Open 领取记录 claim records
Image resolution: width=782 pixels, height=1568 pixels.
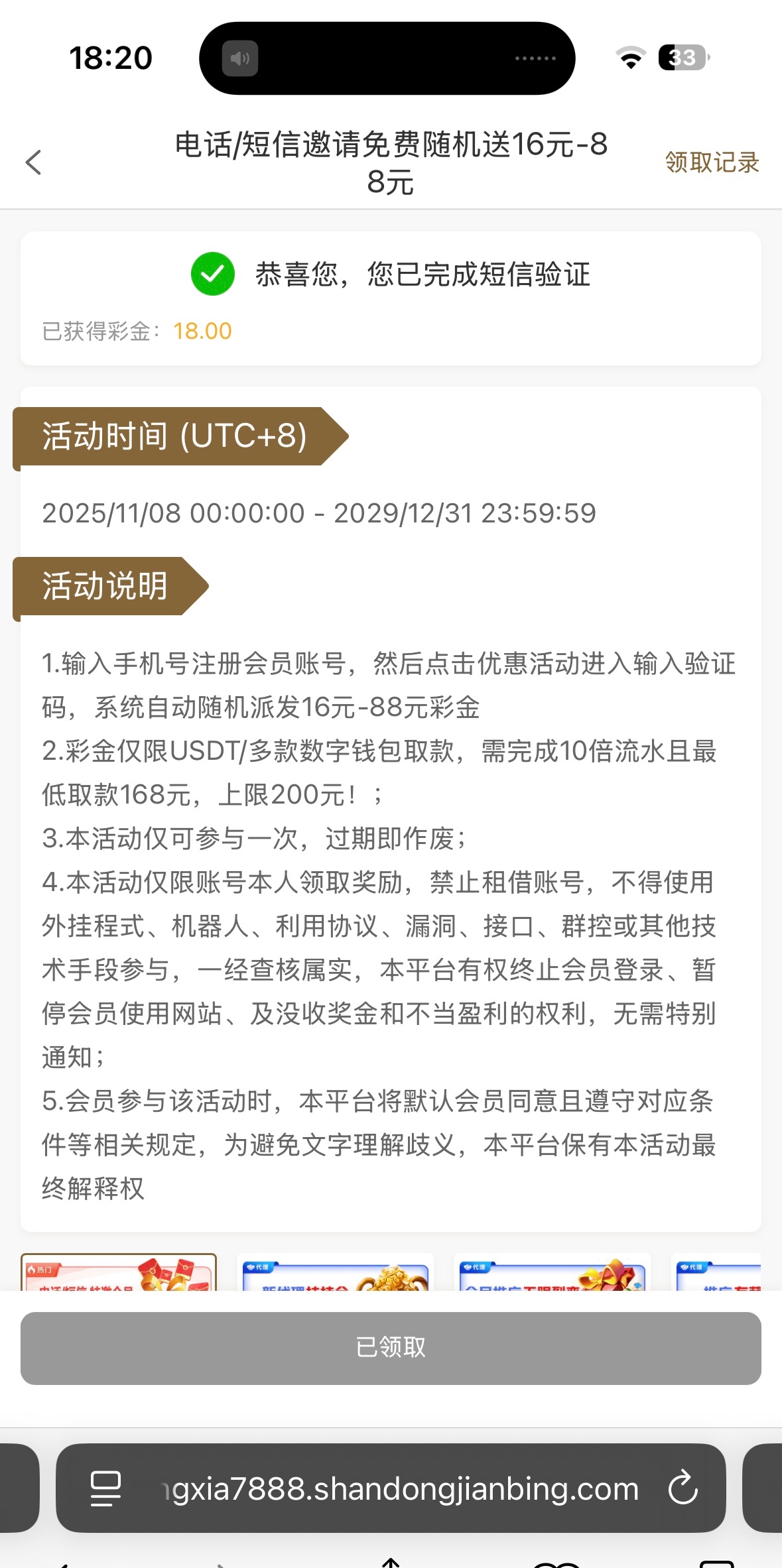click(x=712, y=162)
